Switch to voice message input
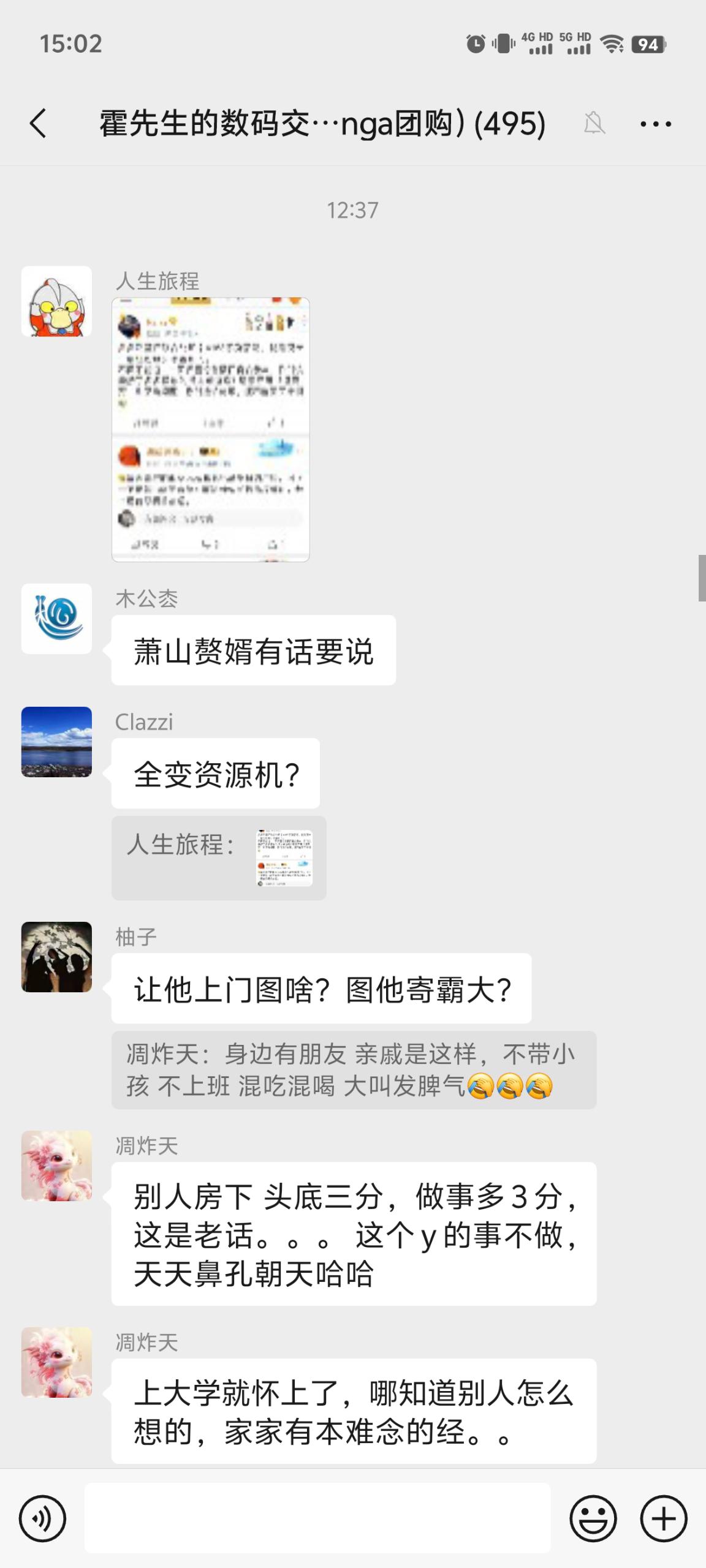706x1568 pixels. point(42,1518)
